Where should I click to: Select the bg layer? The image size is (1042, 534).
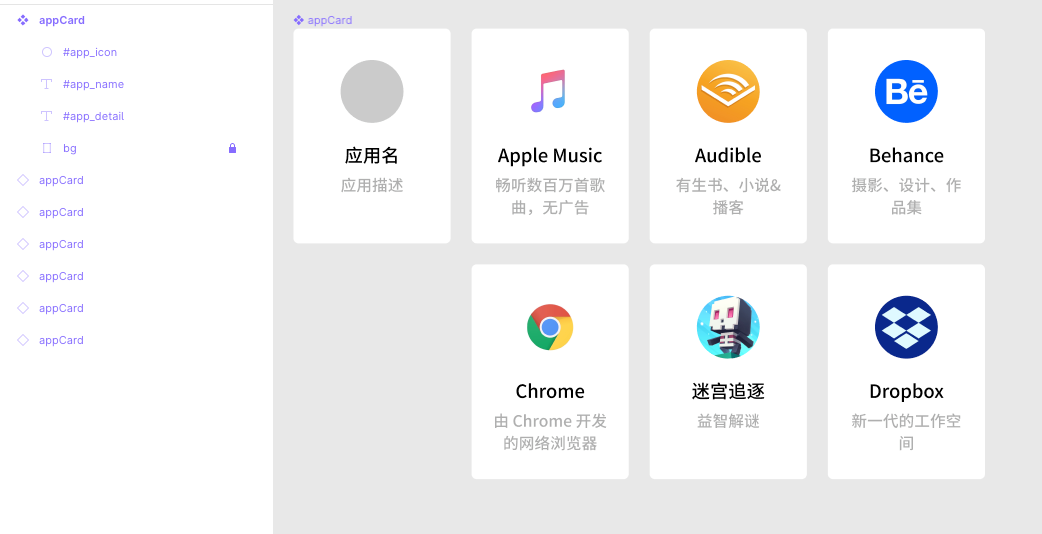pos(70,148)
